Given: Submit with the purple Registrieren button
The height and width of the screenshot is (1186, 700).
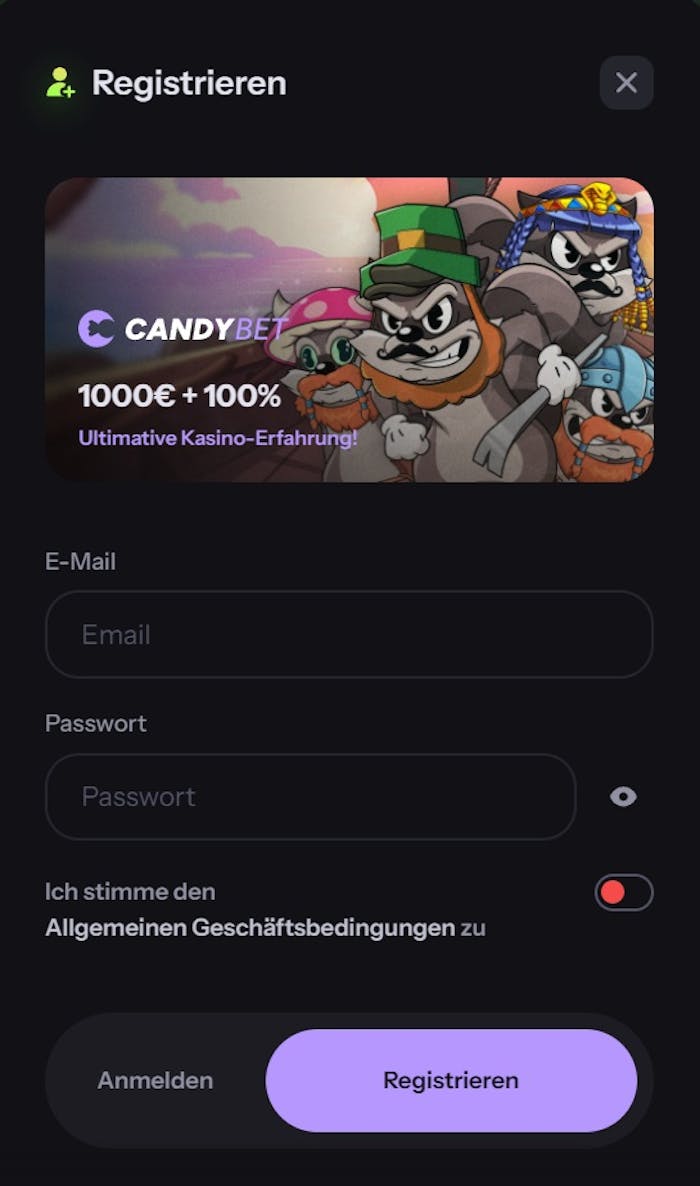Looking at the screenshot, I should pos(451,1080).
